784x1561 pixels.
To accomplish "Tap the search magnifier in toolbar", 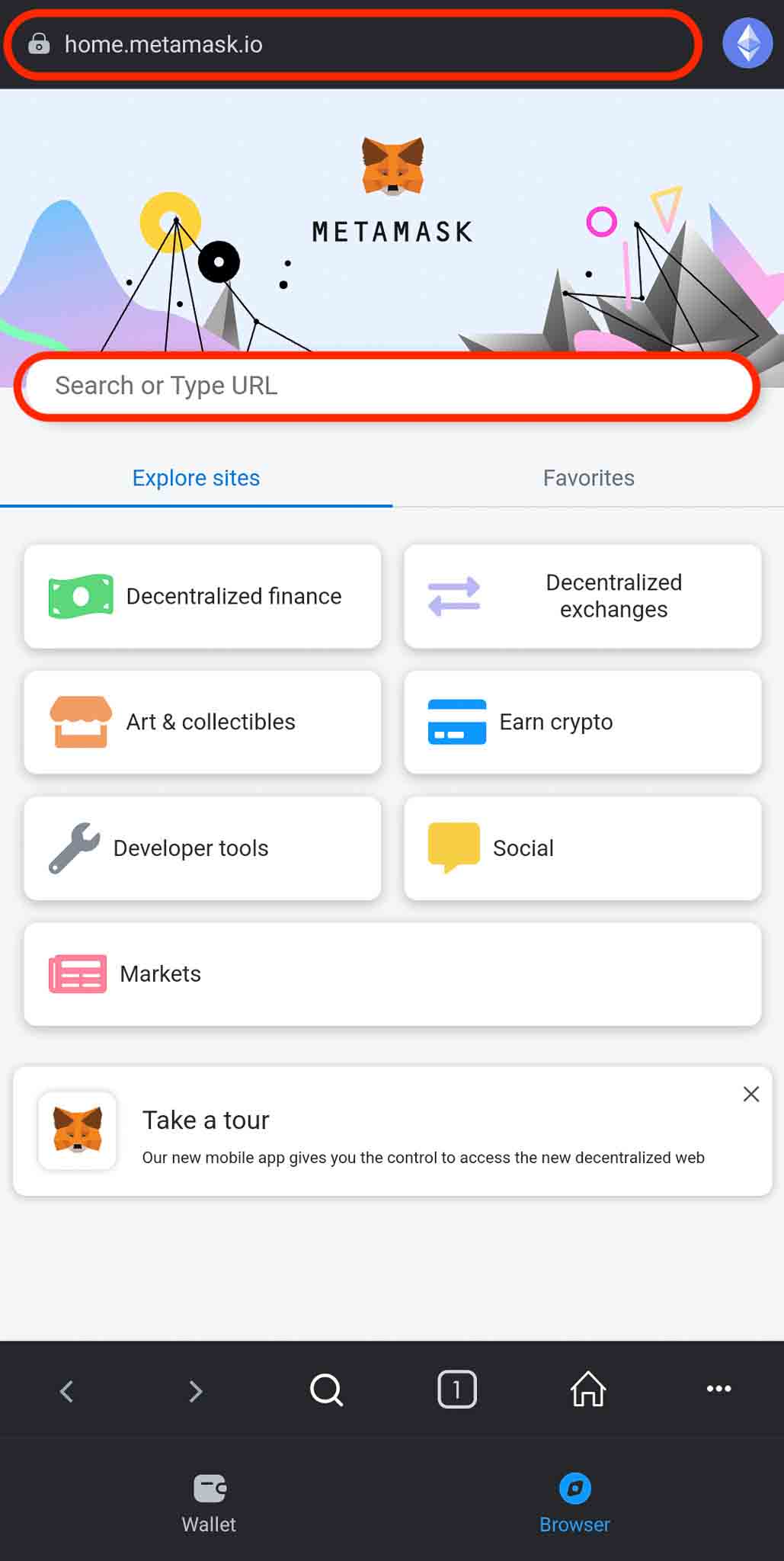I will pos(326,1390).
